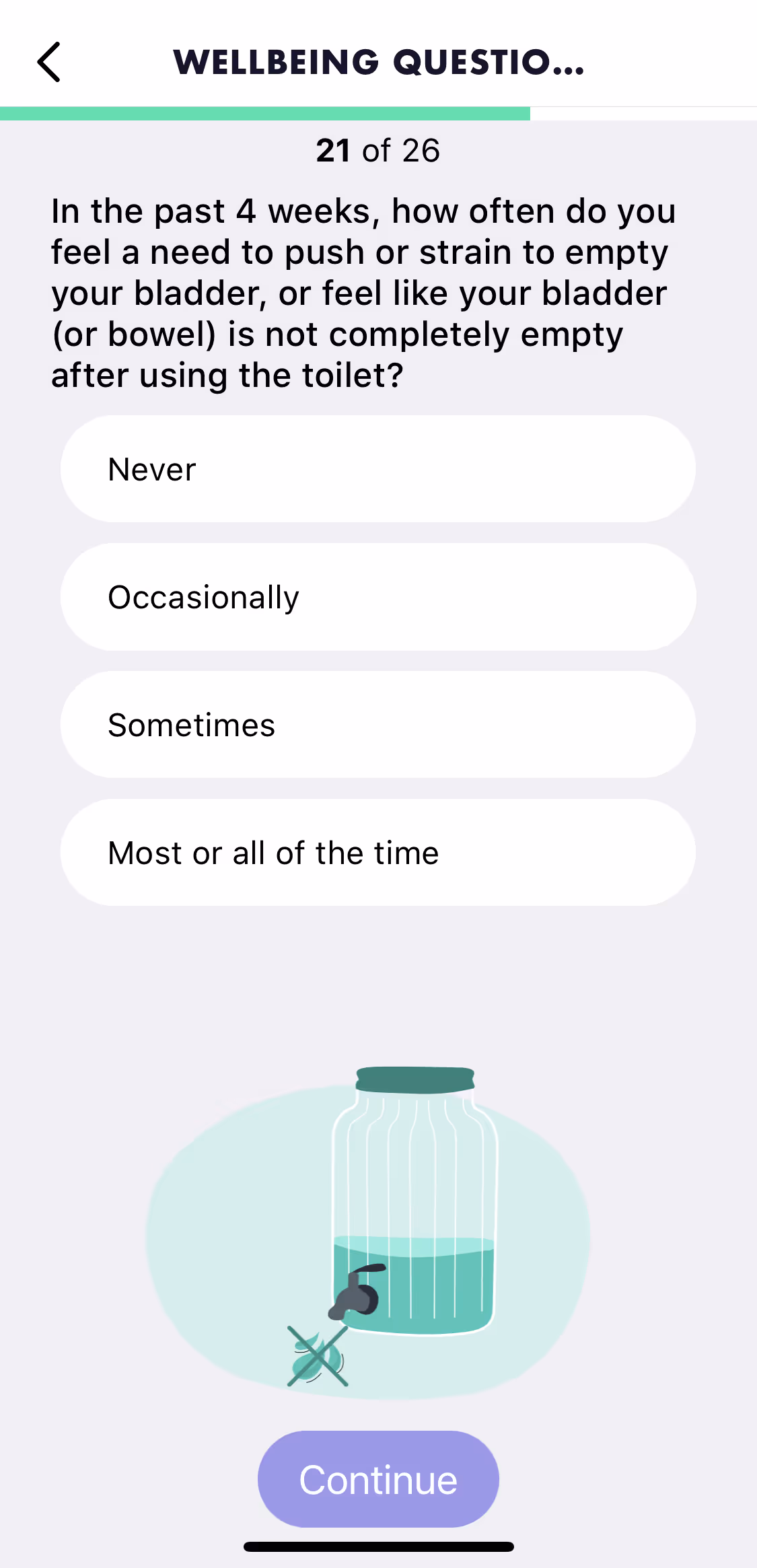Tap the Sometimes answer pill
Viewport: 757px width, 1568px height.
pos(378,724)
